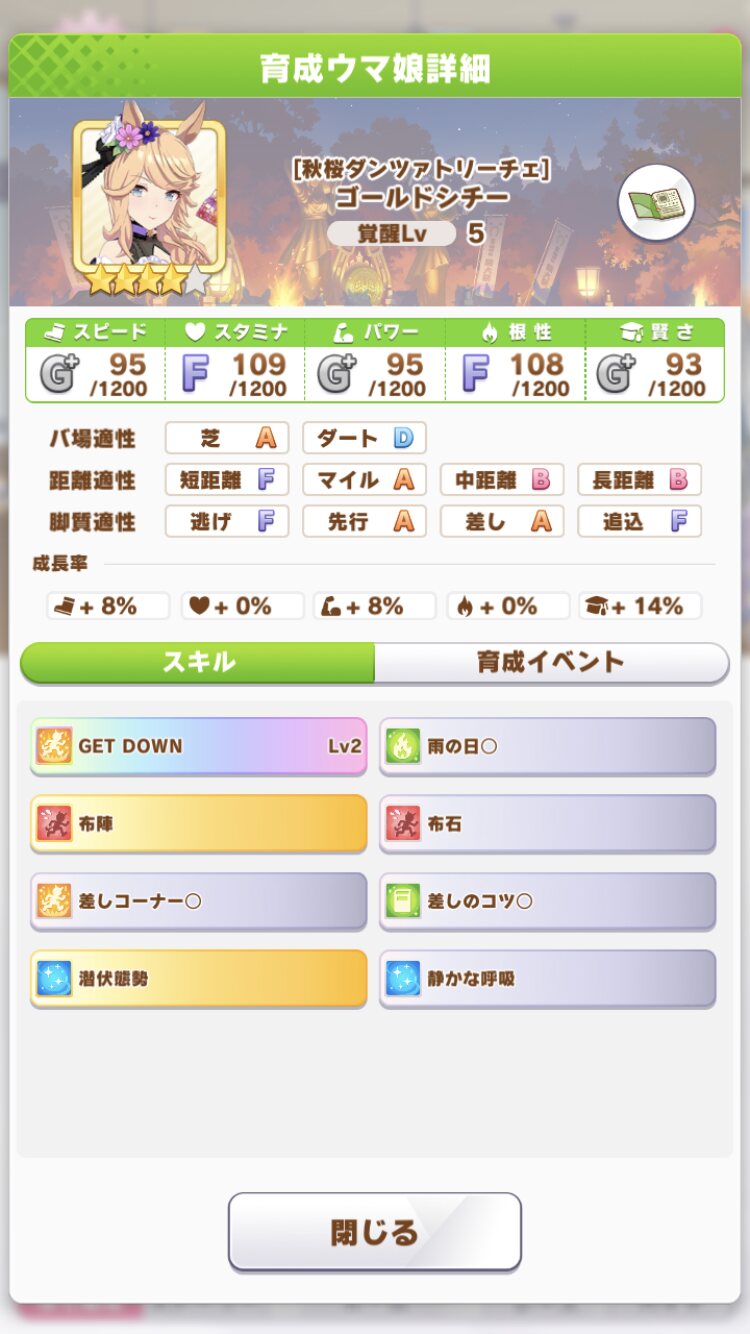Screen dimensions: 750x1334
Task: Select the gold 布陣 skill
Action: (x=199, y=824)
